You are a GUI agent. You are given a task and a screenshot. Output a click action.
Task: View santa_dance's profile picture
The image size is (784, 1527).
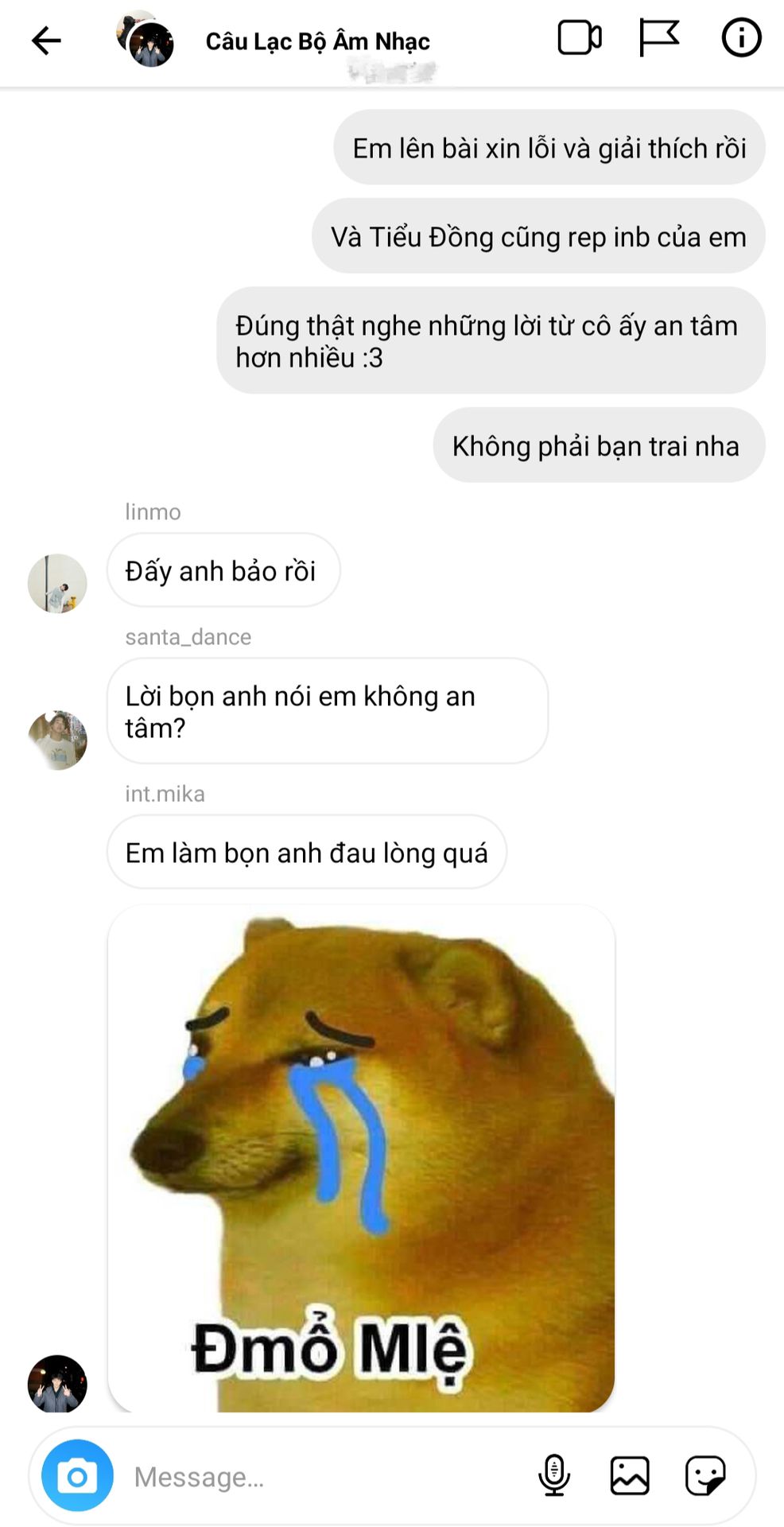pos(57,740)
